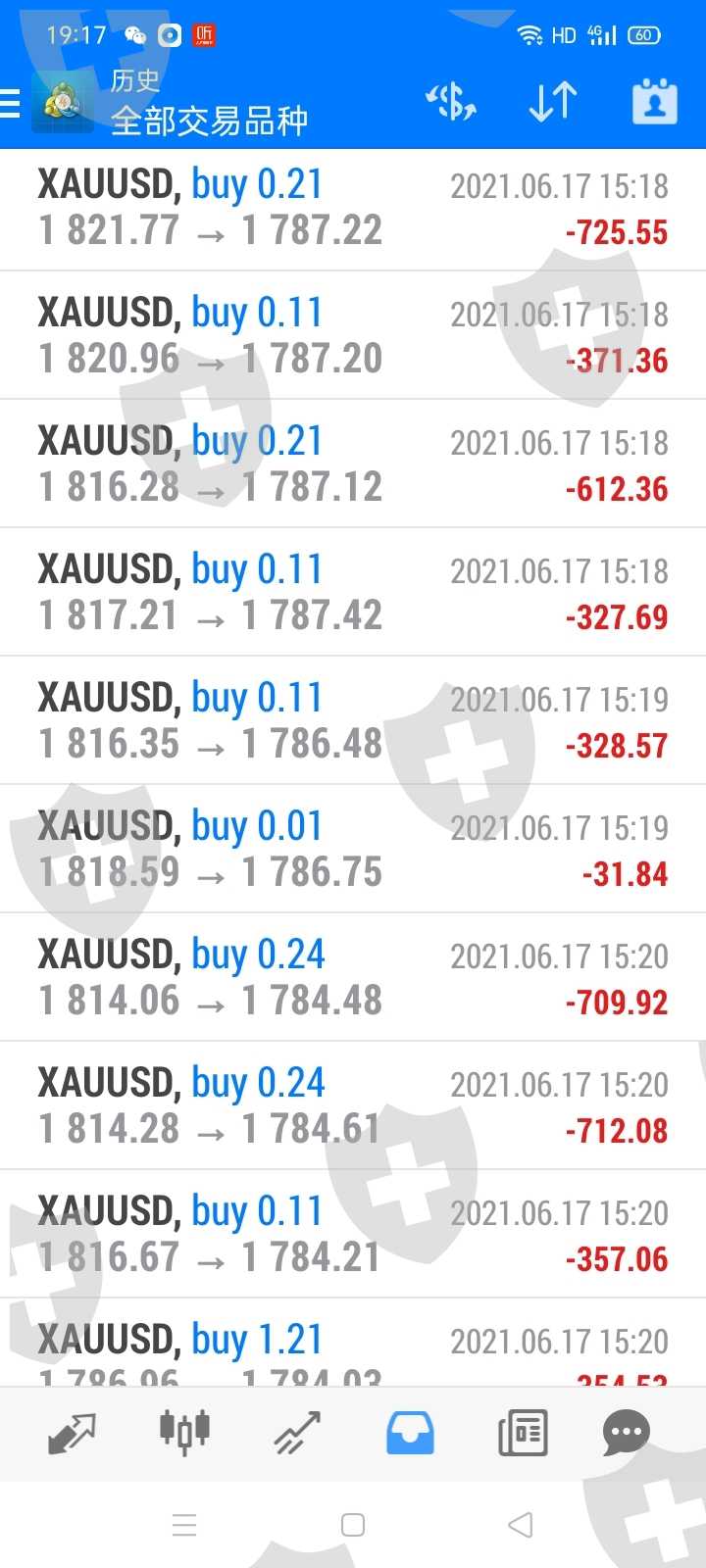Open the chat messages tab
This screenshot has height=1568, width=706.
pos(627,1433)
